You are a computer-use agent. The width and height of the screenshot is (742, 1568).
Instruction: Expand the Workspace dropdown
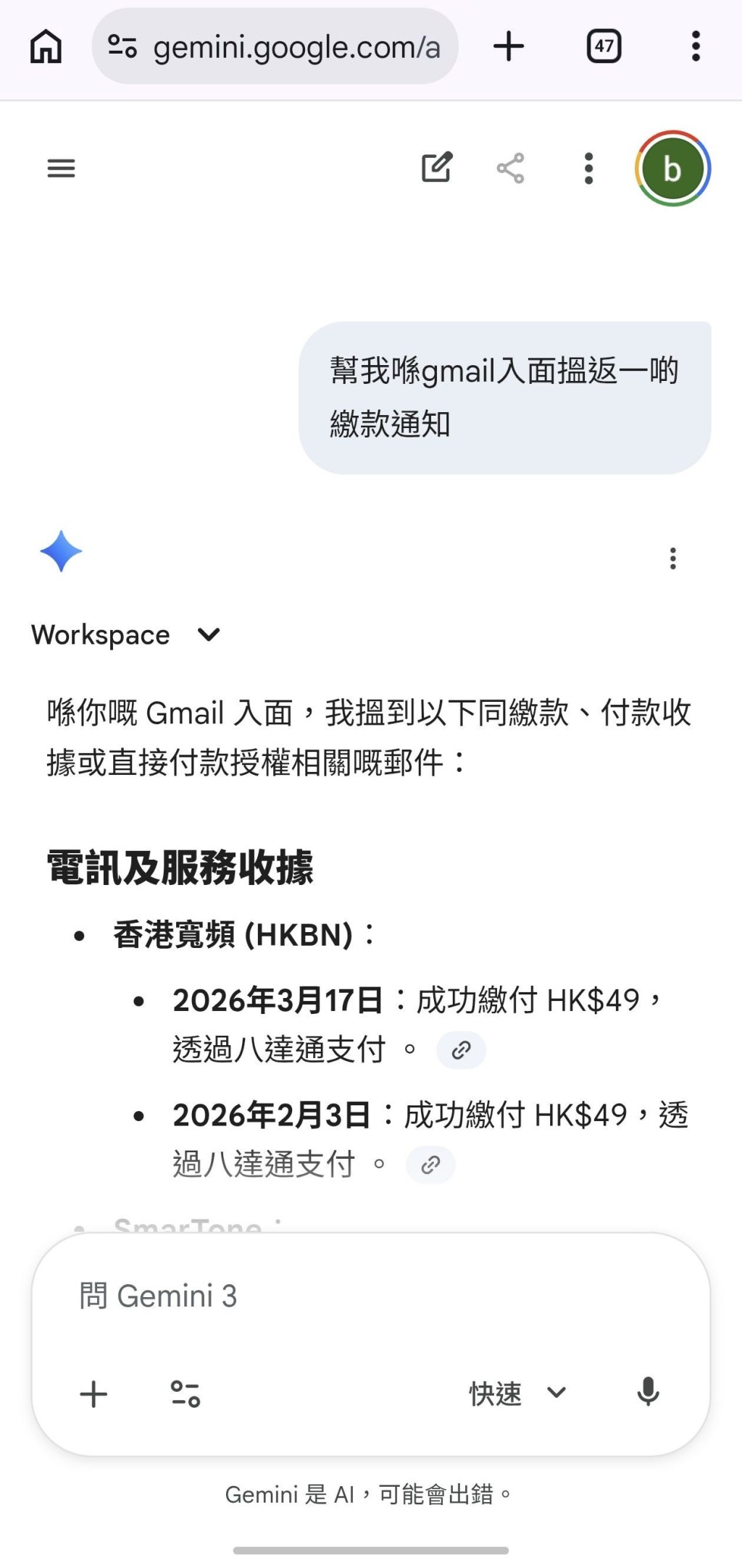click(x=207, y=634)
